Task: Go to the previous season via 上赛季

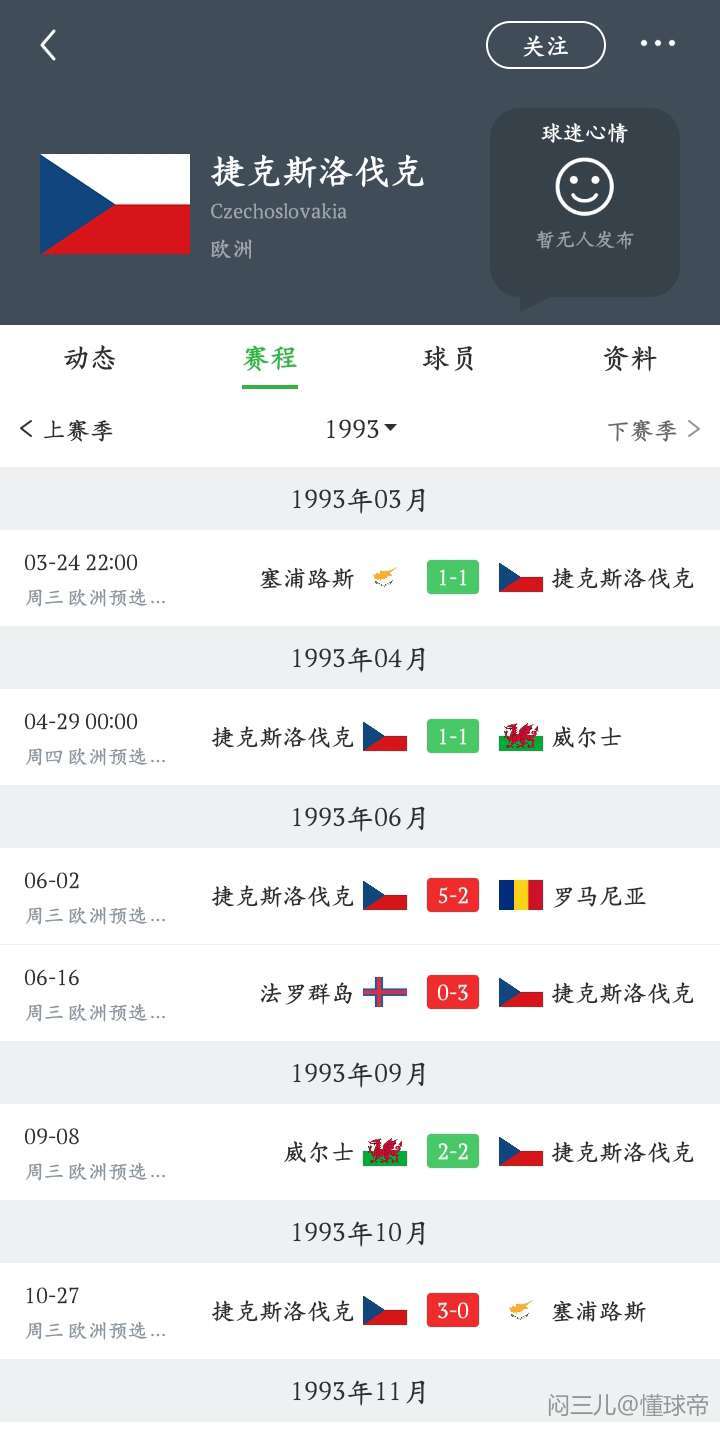Action: tap(67, 430)
